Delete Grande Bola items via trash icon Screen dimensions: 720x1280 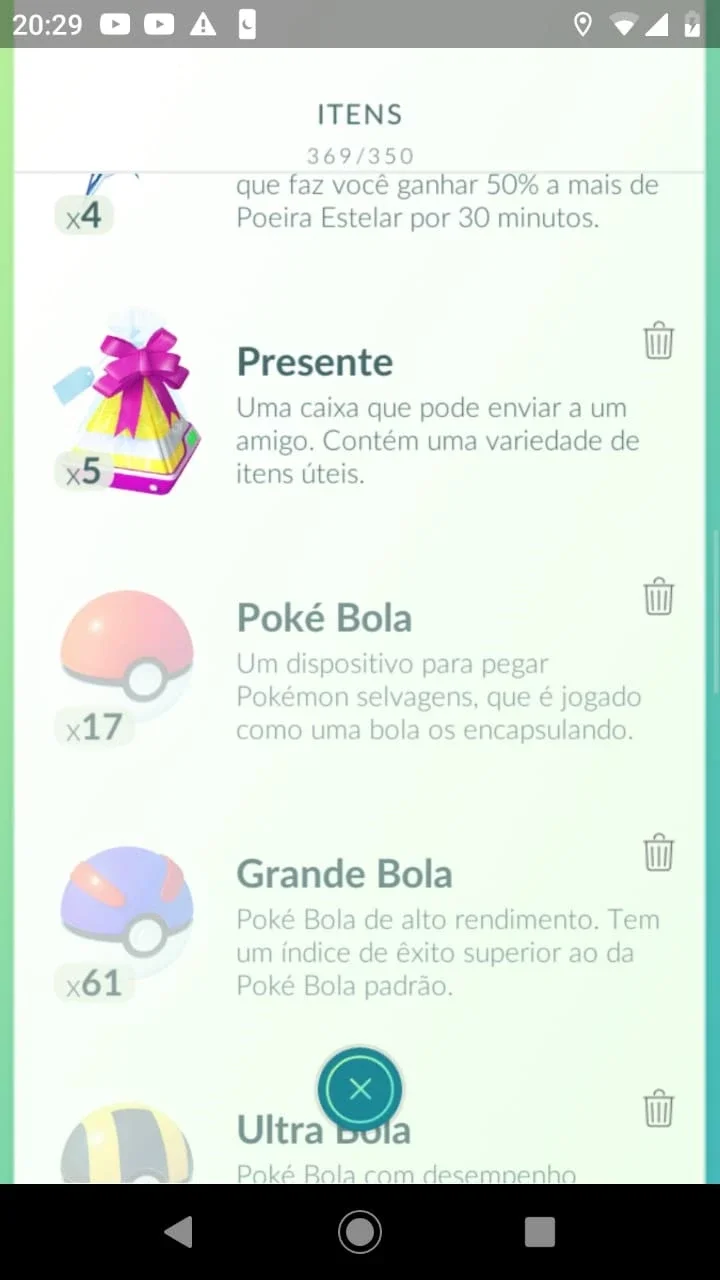pos(658,853)
